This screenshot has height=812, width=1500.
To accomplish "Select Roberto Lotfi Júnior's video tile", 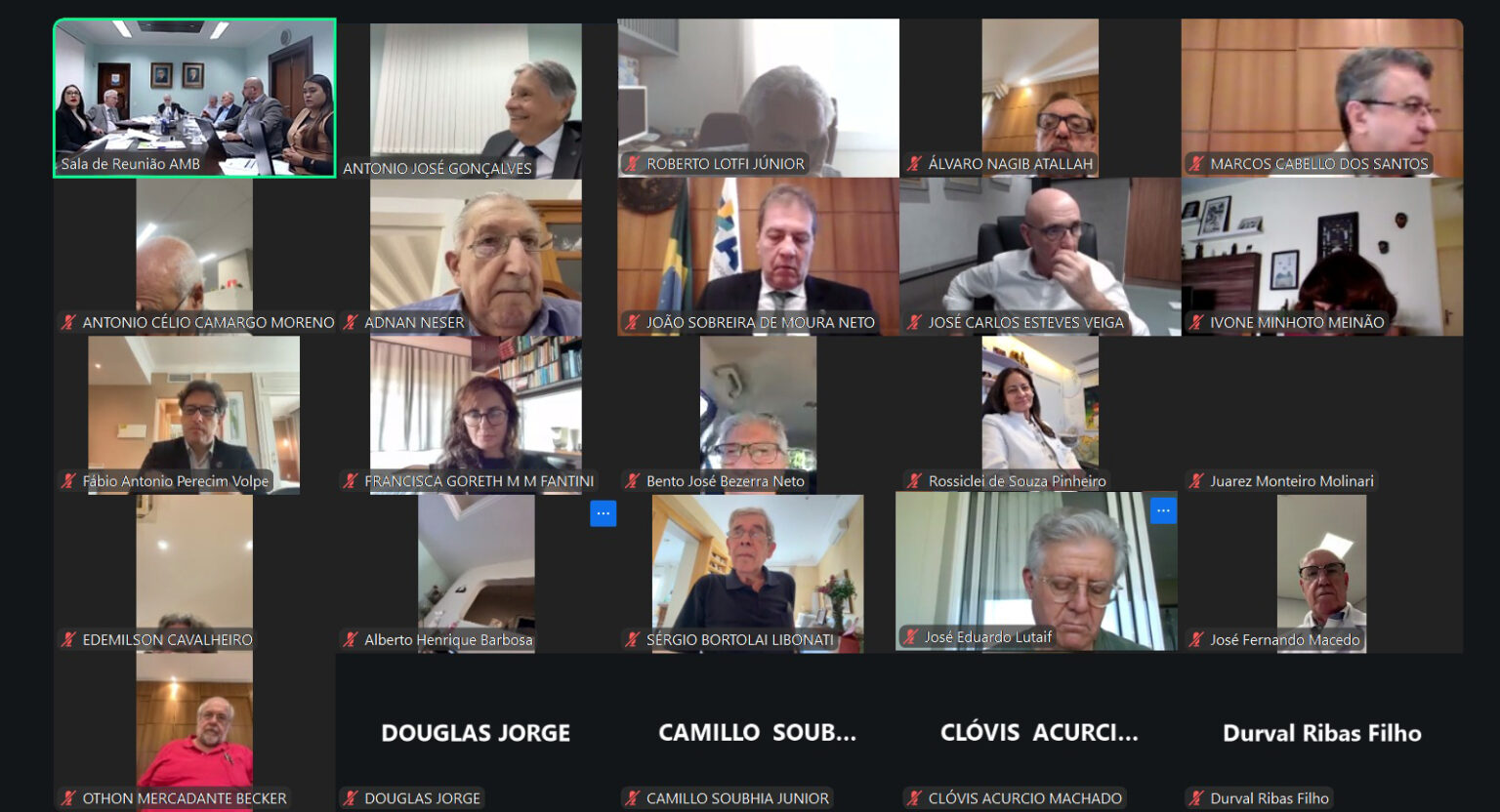I will click(758, 98).
